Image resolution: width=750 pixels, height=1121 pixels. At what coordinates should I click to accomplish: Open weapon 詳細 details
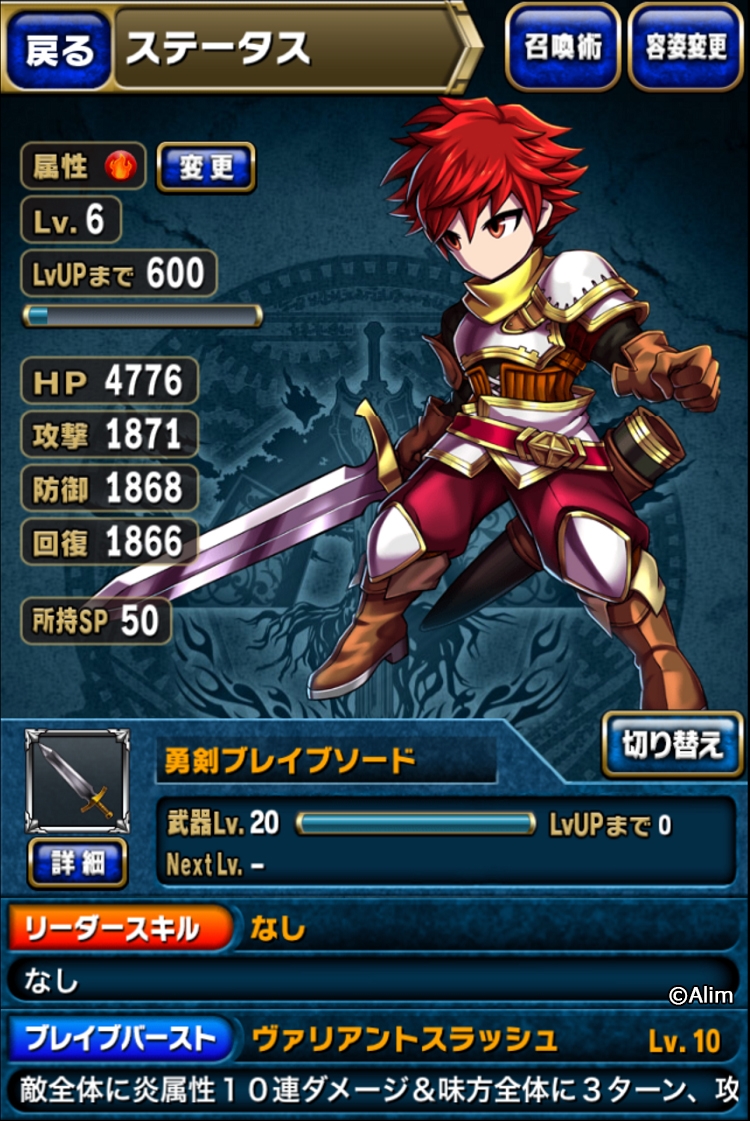[77, 863]
